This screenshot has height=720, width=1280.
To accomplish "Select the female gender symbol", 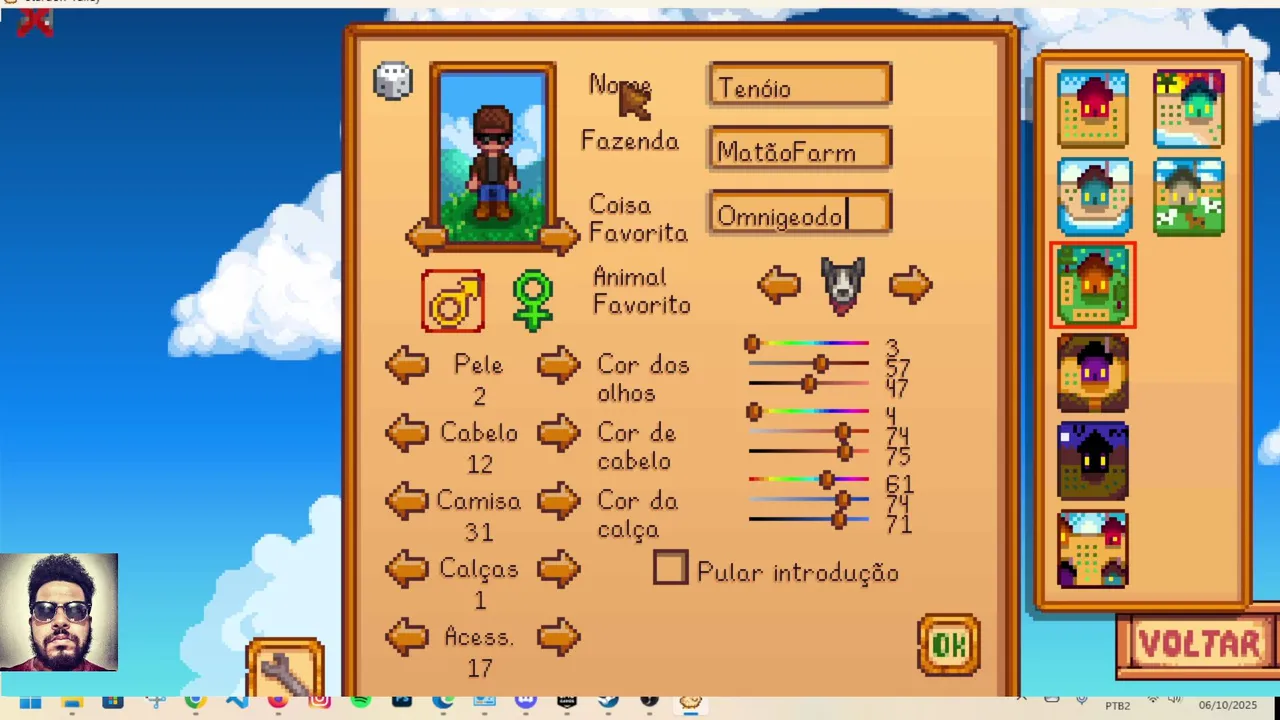I will [x=532, y=300].
